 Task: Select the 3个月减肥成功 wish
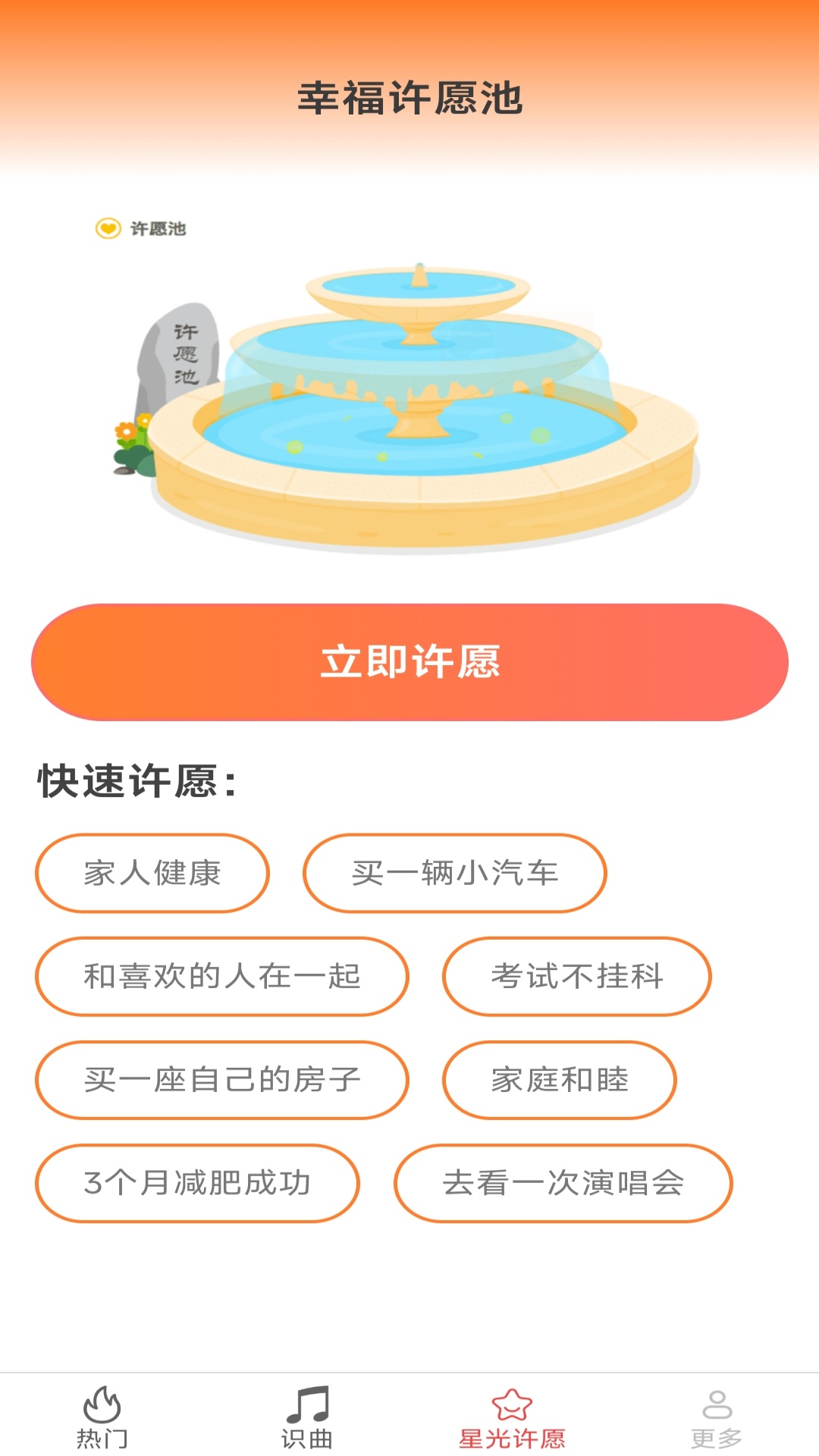pos(199,1184)
